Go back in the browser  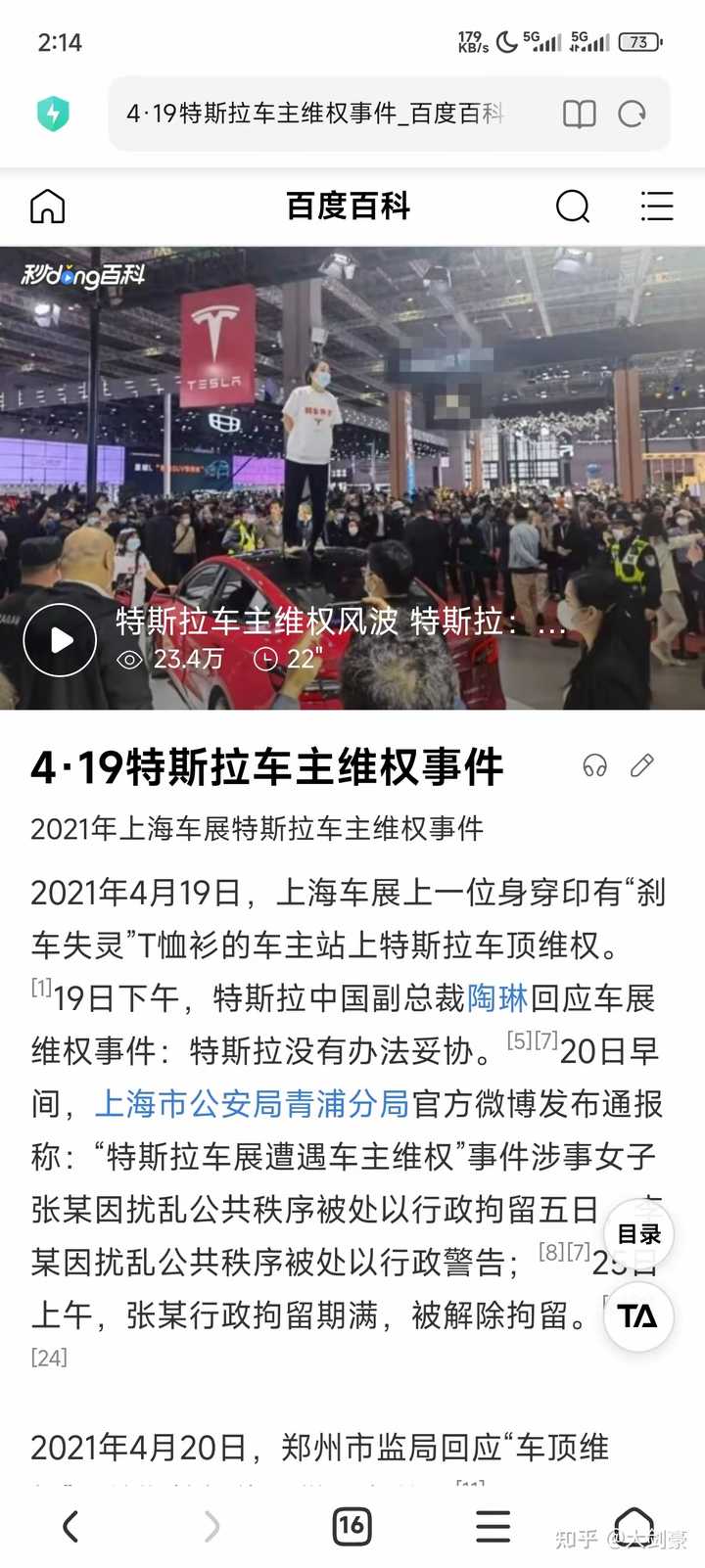70,1527
